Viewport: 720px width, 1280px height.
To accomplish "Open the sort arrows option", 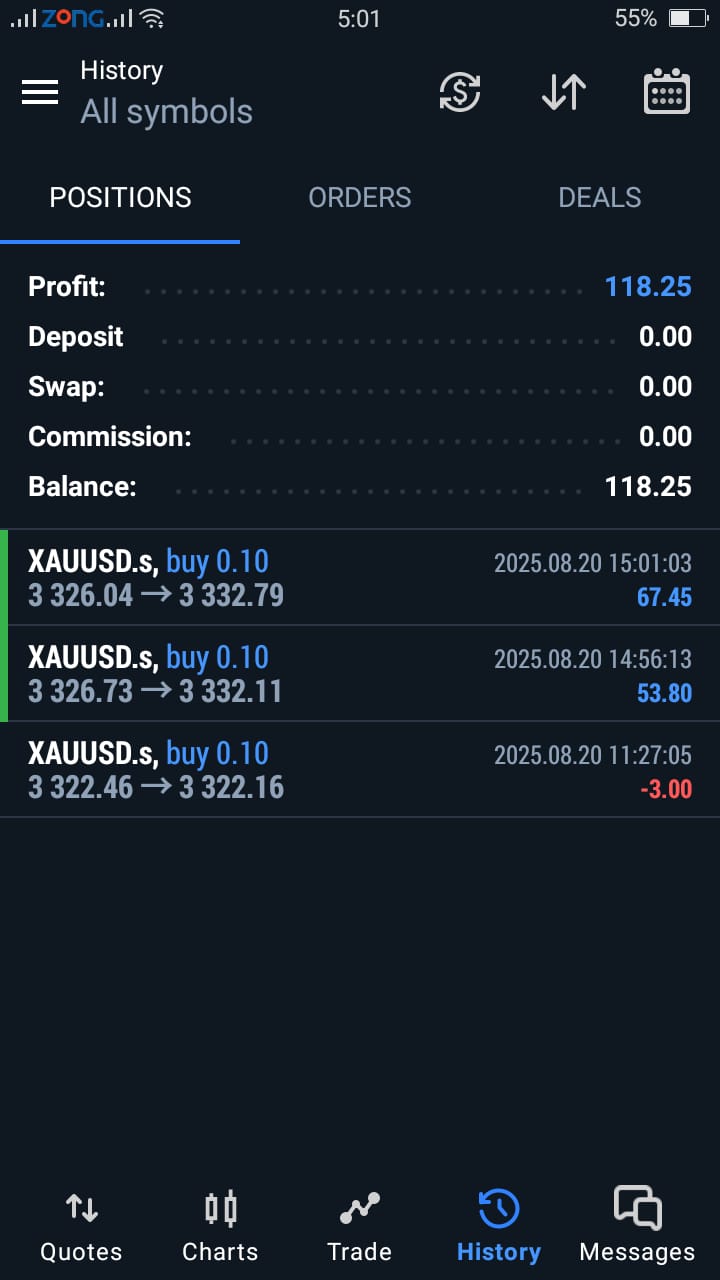I will tap(564, 92).
